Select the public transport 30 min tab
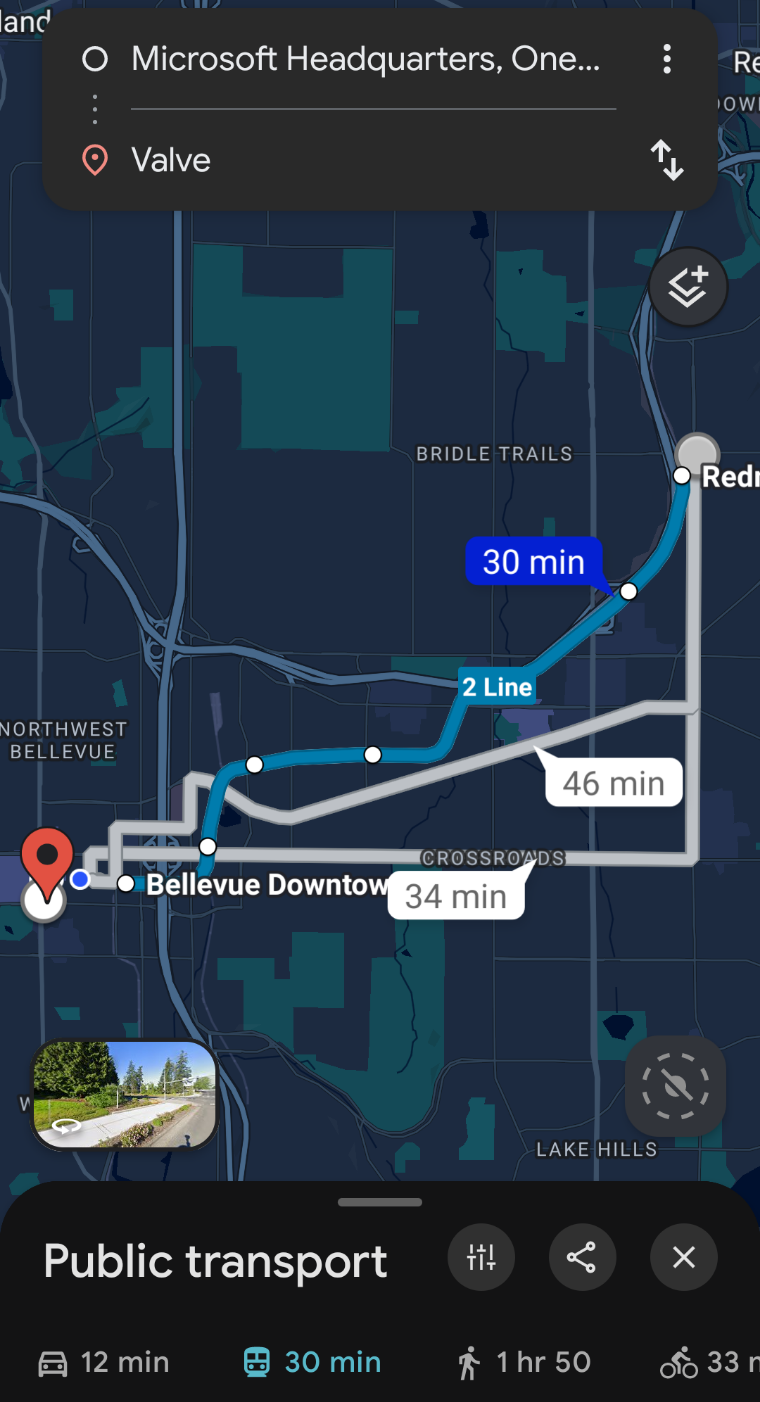 (x=312, y=1362)
